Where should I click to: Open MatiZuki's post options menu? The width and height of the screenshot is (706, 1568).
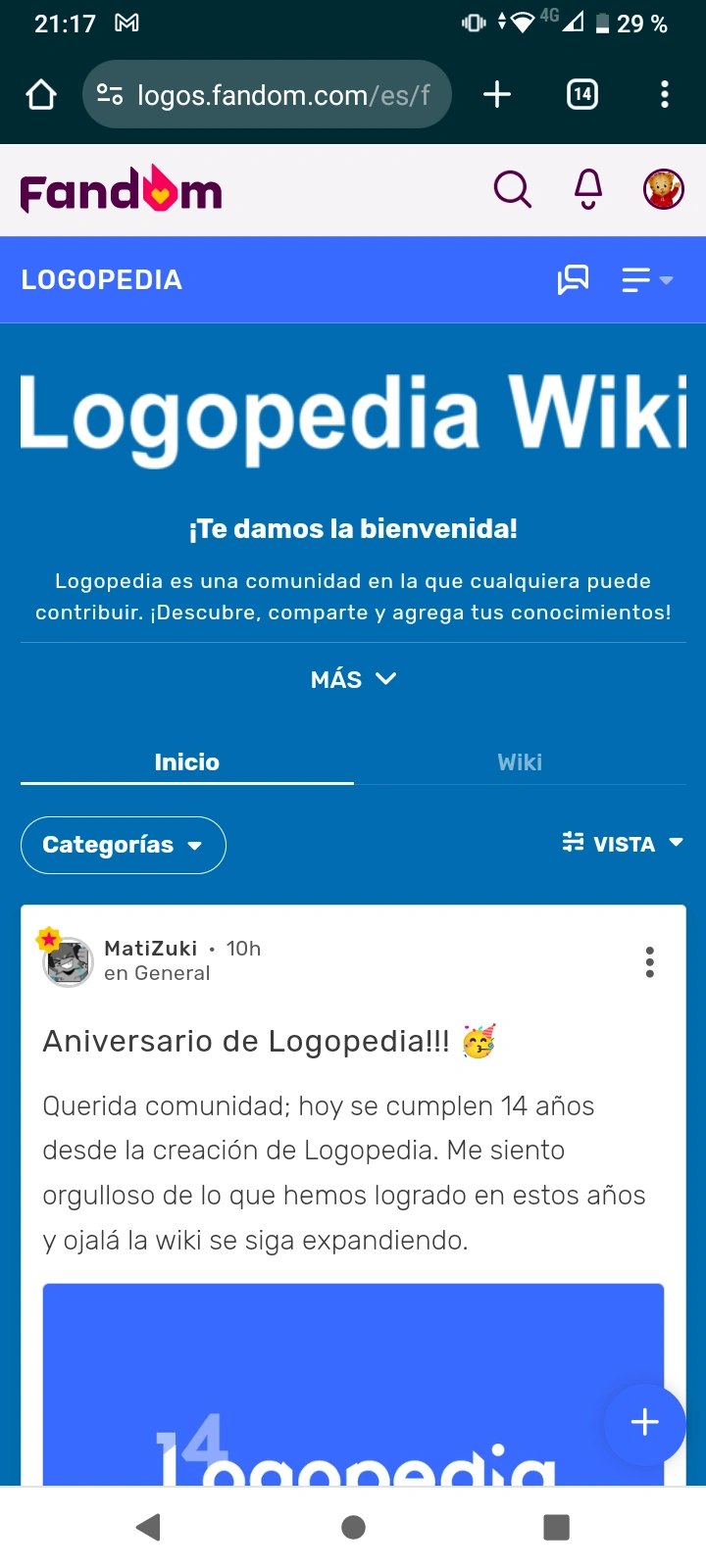649,962
